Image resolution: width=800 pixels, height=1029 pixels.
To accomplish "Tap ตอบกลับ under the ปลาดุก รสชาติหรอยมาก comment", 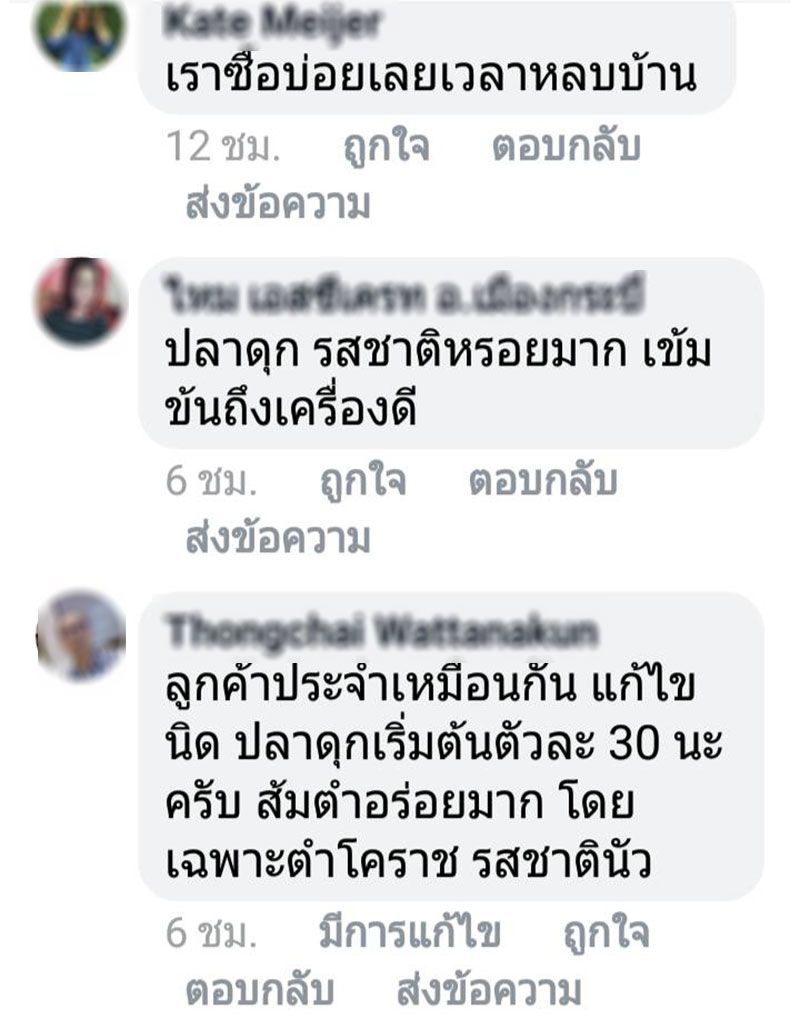I will [543, 483].
